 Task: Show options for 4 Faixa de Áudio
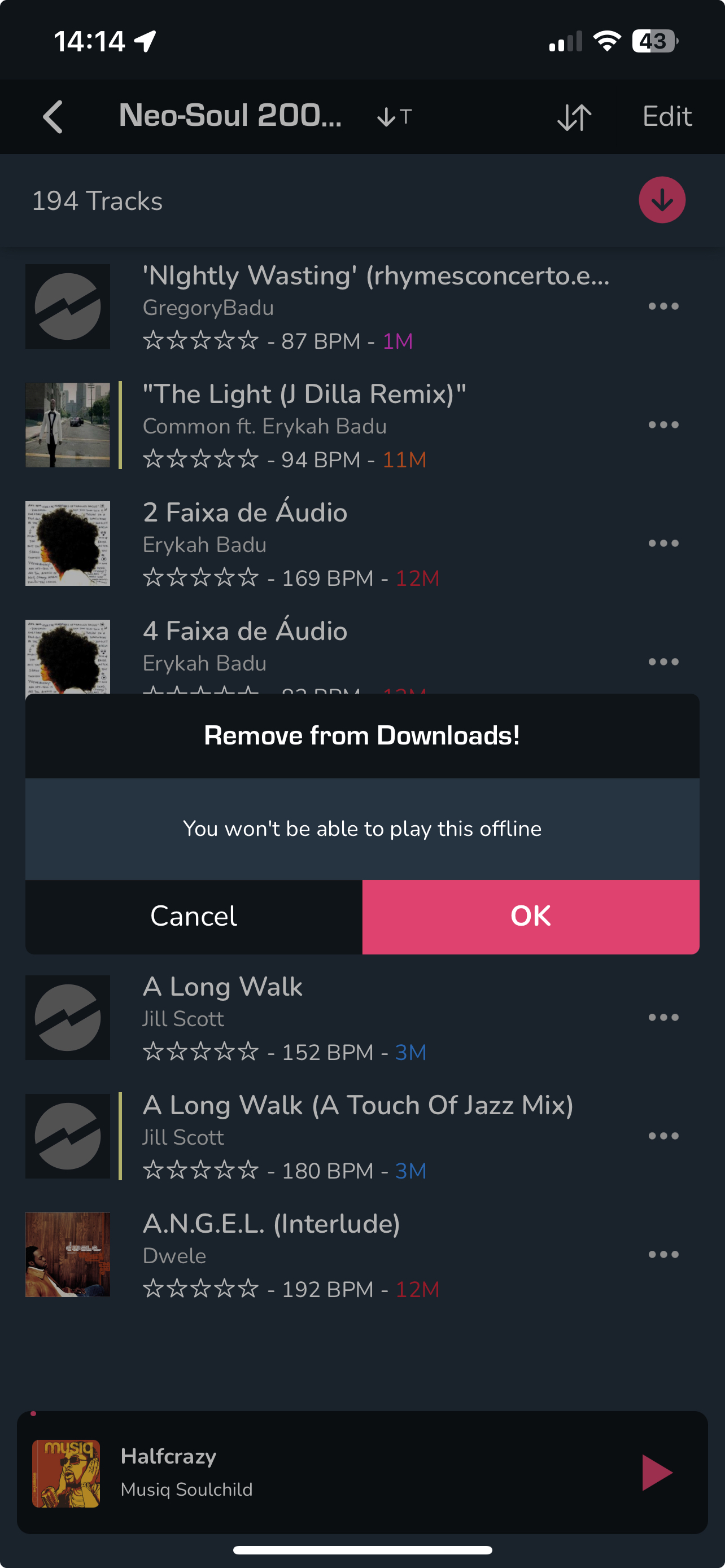(663, 662)
